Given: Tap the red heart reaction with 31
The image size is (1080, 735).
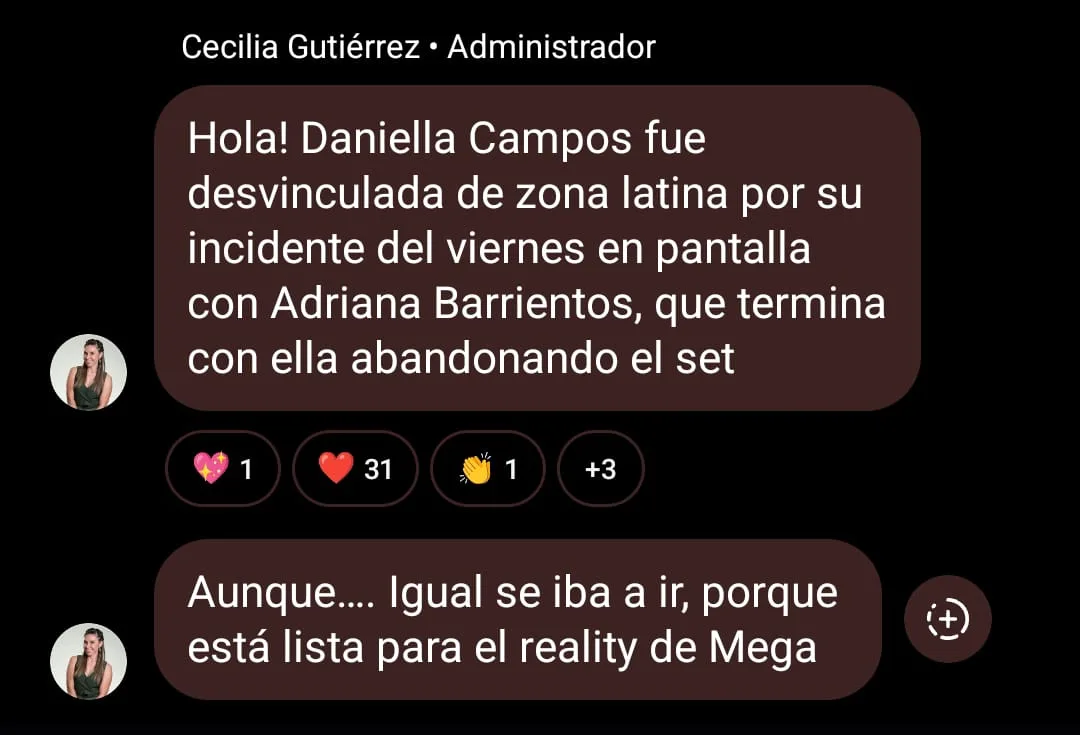Looking at the screenshot, I should pos(356,469).
